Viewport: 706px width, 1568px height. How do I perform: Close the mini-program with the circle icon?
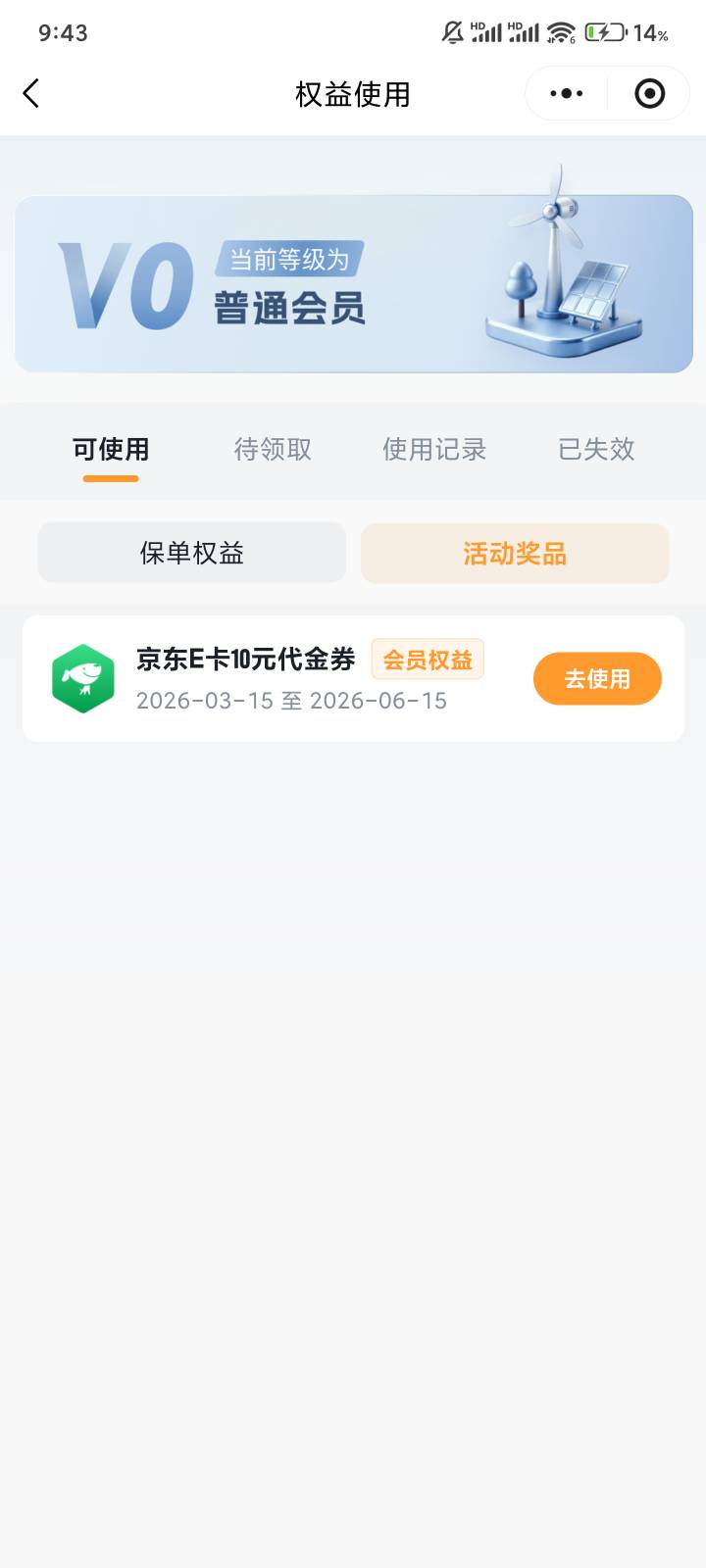point(650,94)
